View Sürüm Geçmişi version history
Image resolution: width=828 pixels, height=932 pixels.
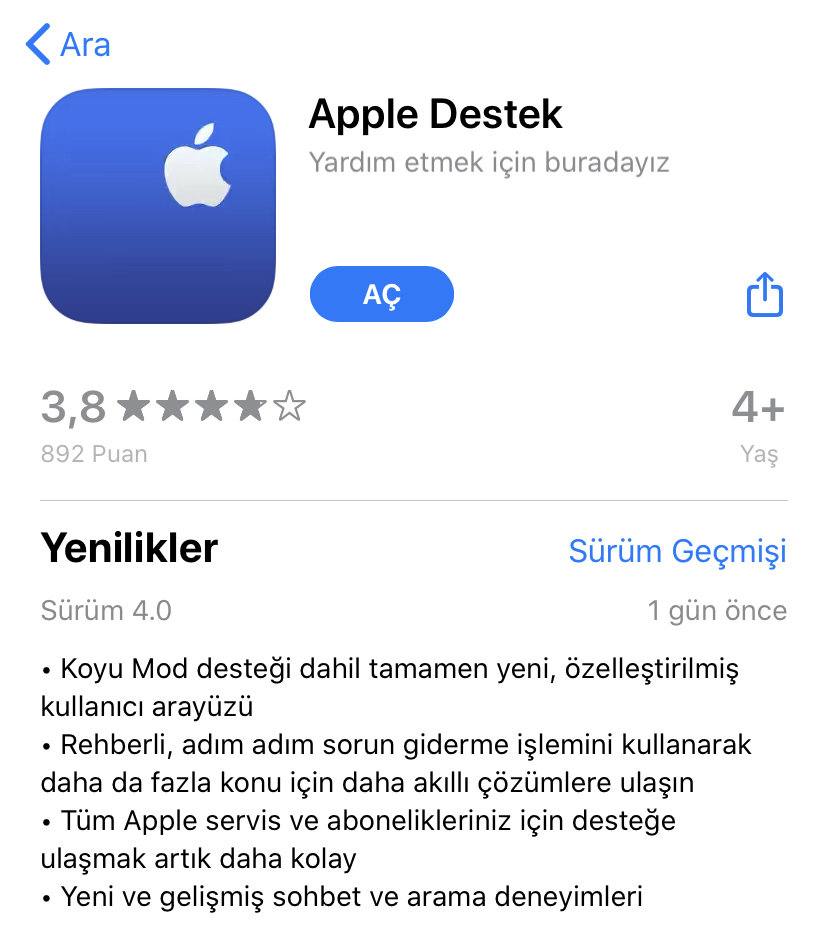pos(677,551)
